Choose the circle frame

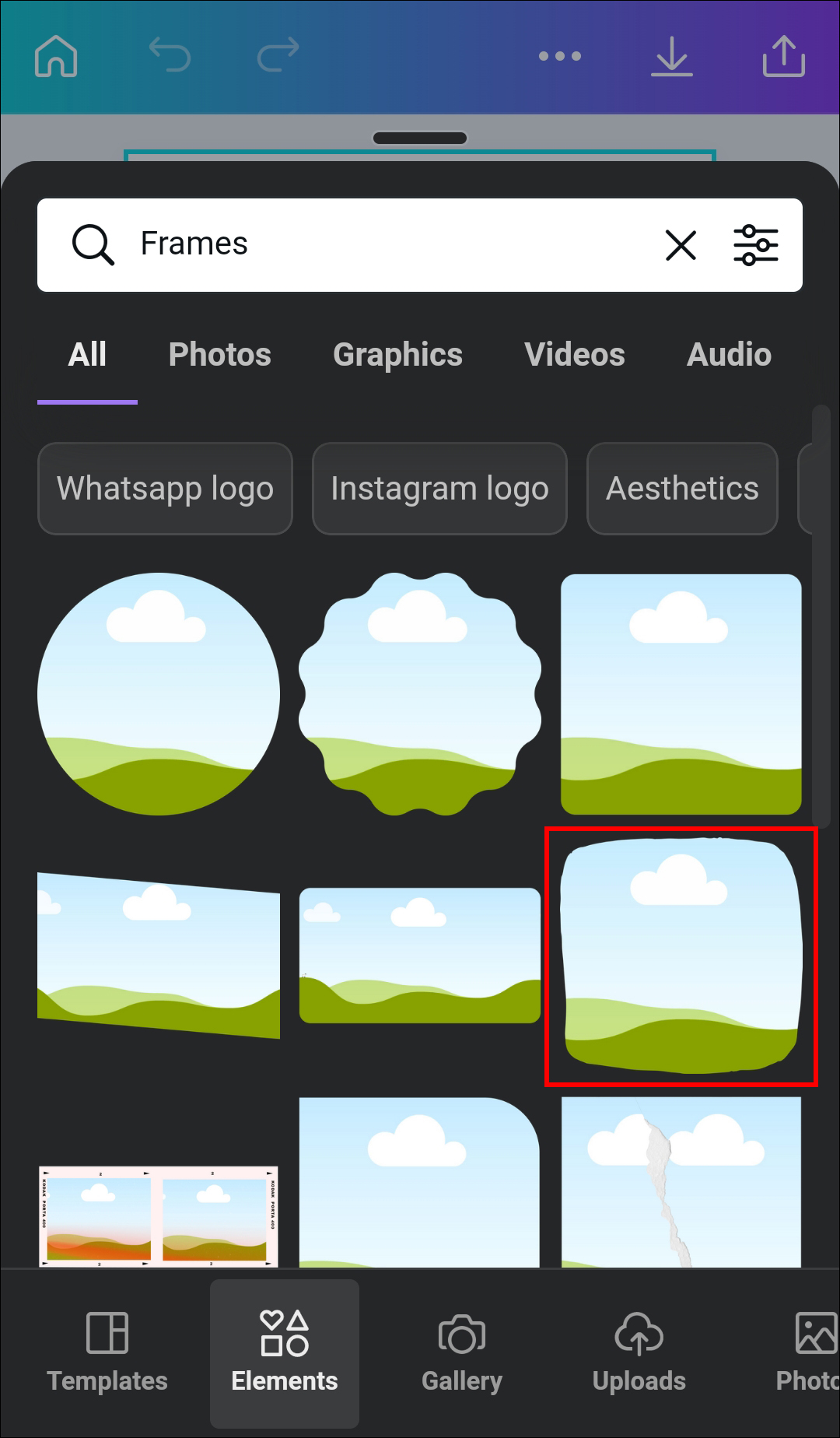point(159,694)
